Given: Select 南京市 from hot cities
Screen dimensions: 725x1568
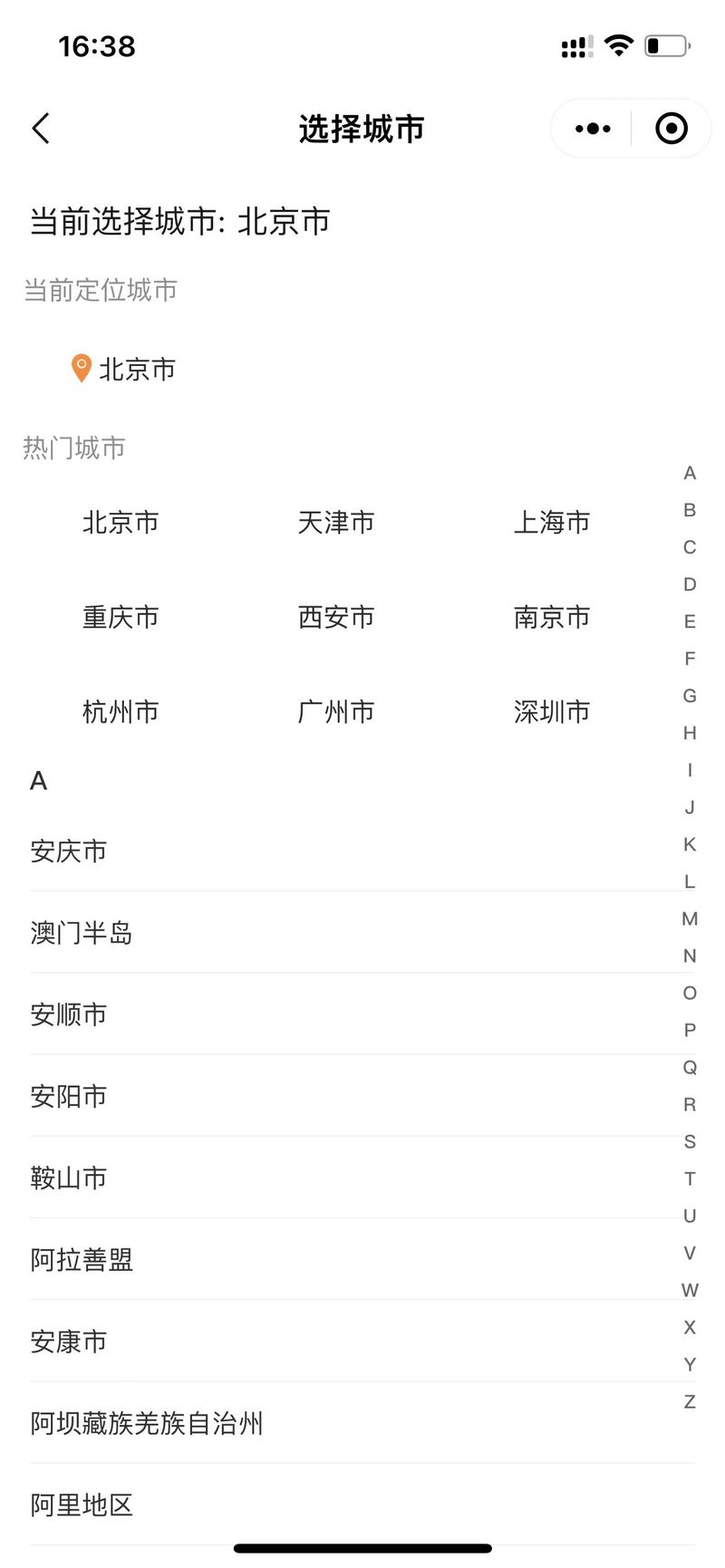Looking at the screenshot, I should point(551,618).
